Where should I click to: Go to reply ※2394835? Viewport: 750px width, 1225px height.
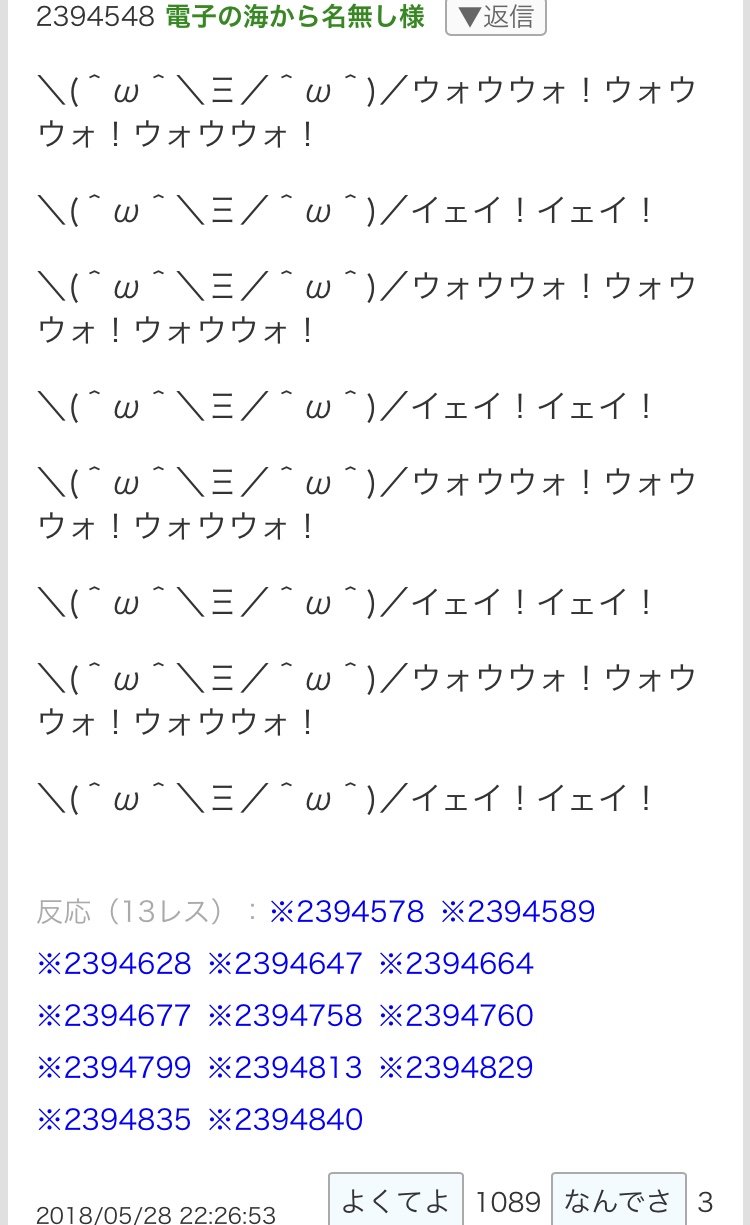pyautogui.click(x=113, y=1119)
